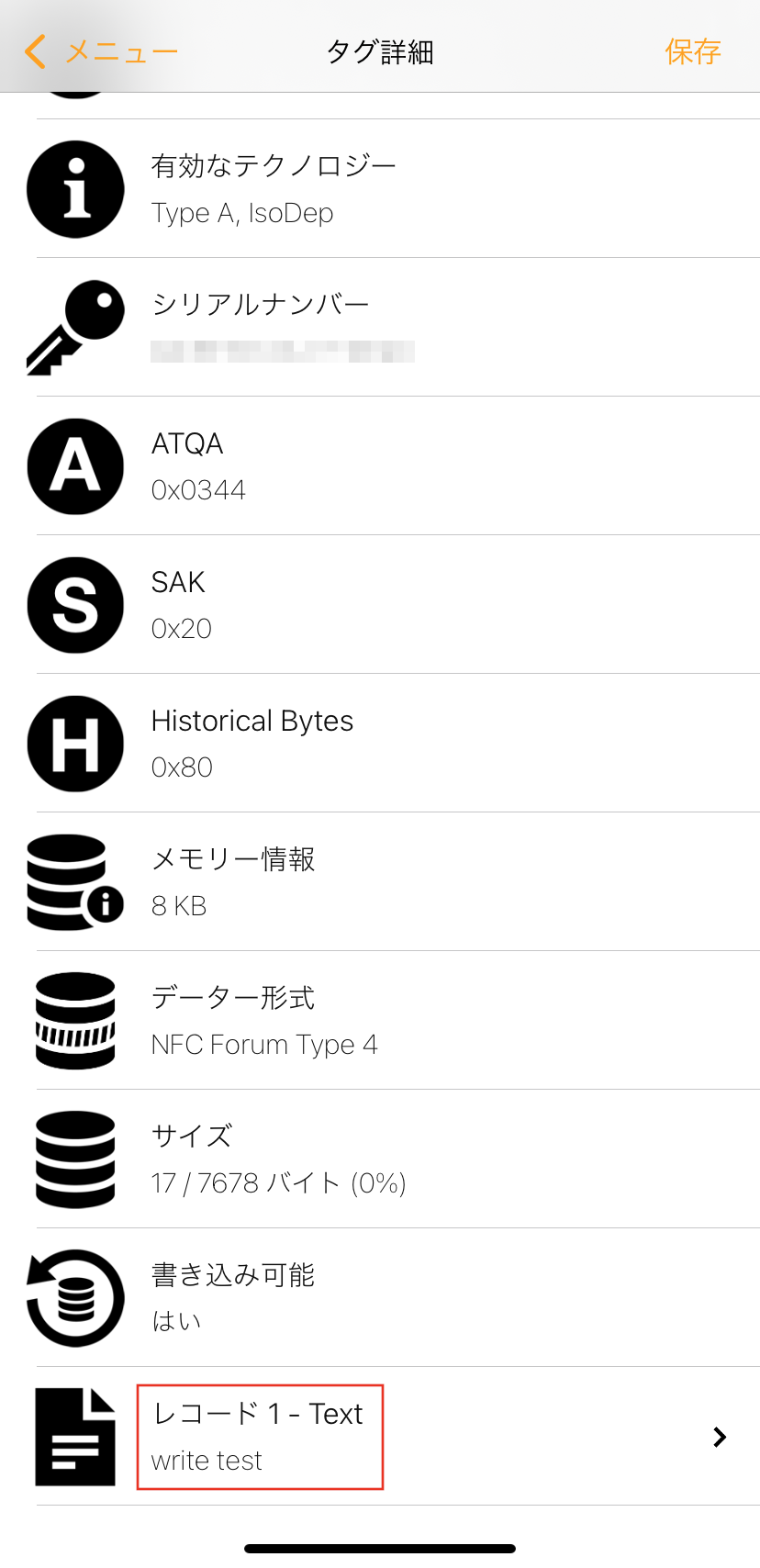Image resolution: width=760 pixels, height=1568 pixels.
Task: Tap the circled A icon beside ATQA
Action: point(75,466)
